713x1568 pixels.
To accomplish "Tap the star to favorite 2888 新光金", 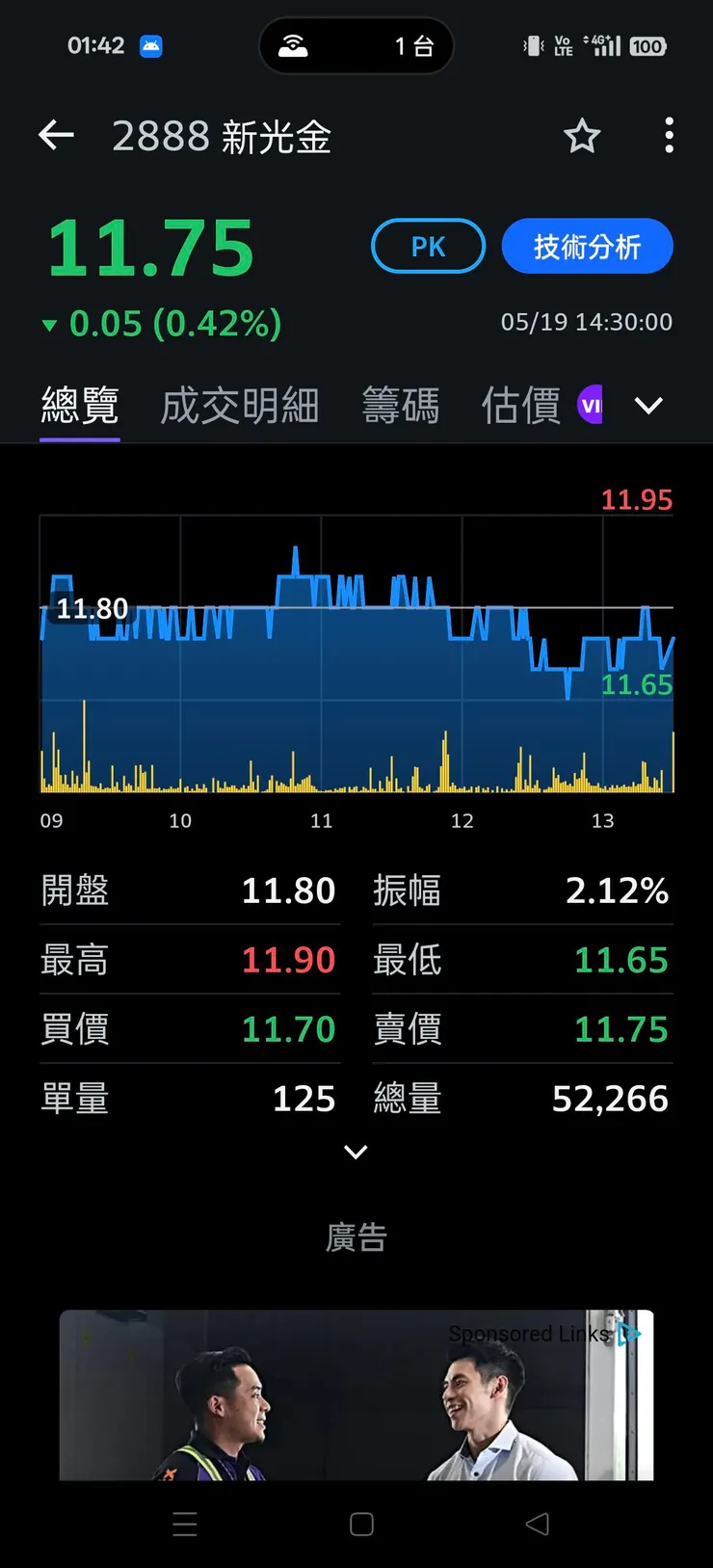I will (x=582, y=137).
